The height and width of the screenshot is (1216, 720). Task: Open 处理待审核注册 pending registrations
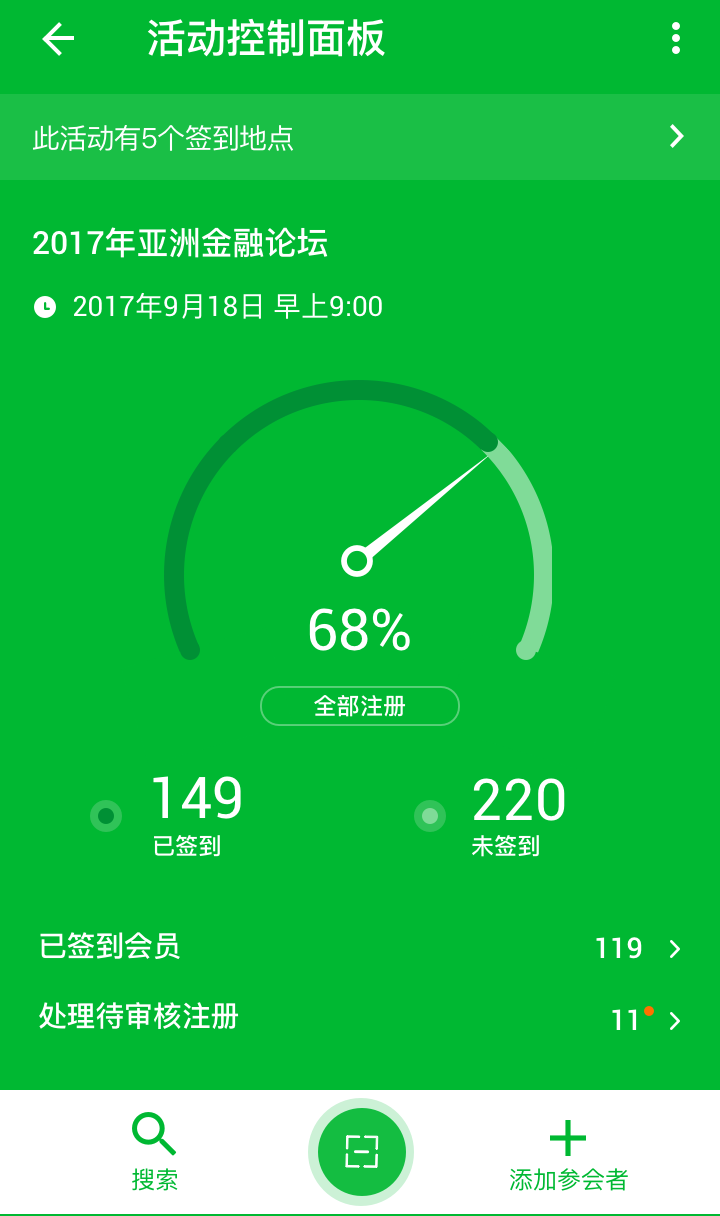point(360,1019)
